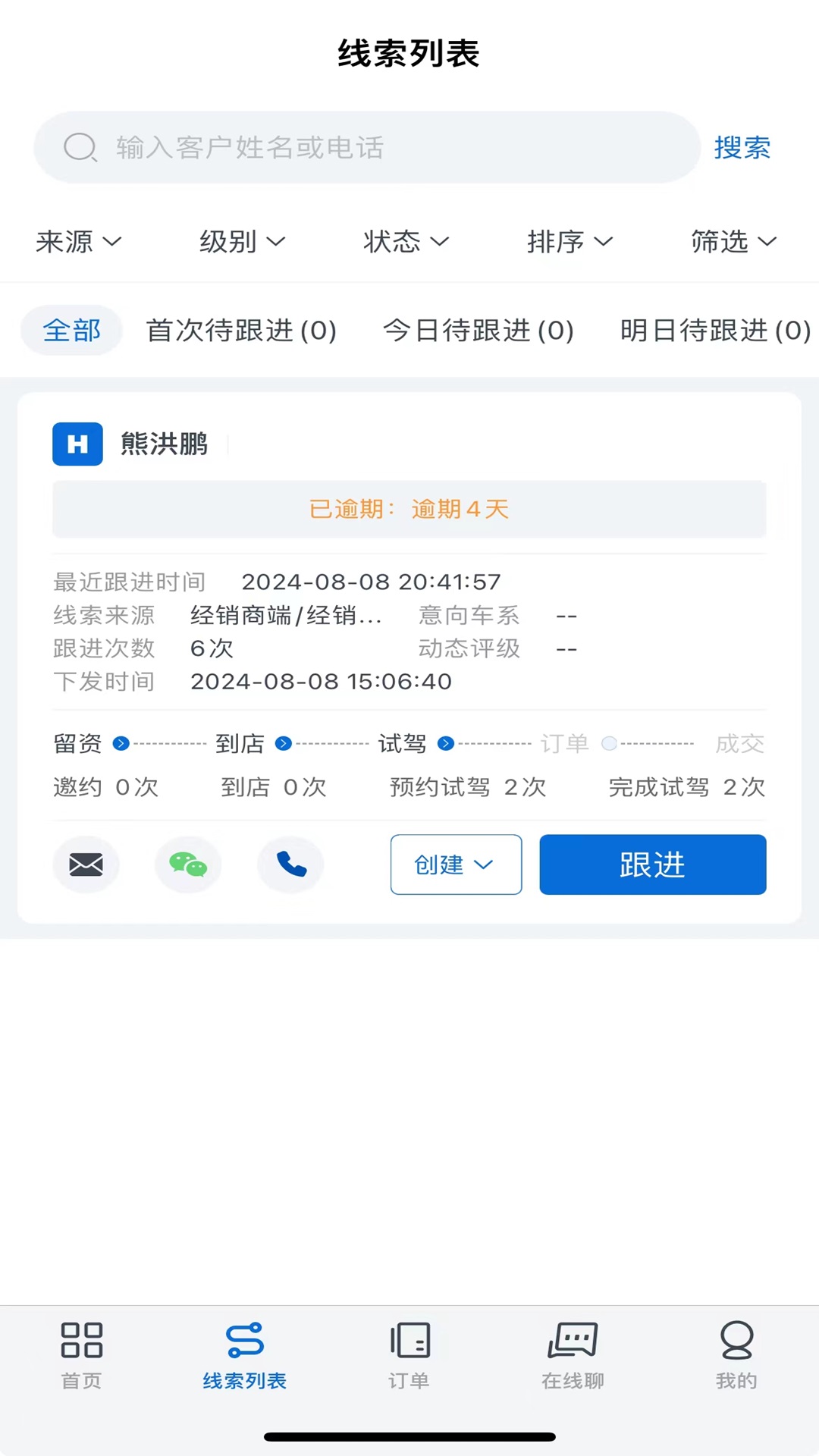The height and width of the screenshot is (1456, 819).
Task: Go to the 首页 tab
Action: (81, 1354)
